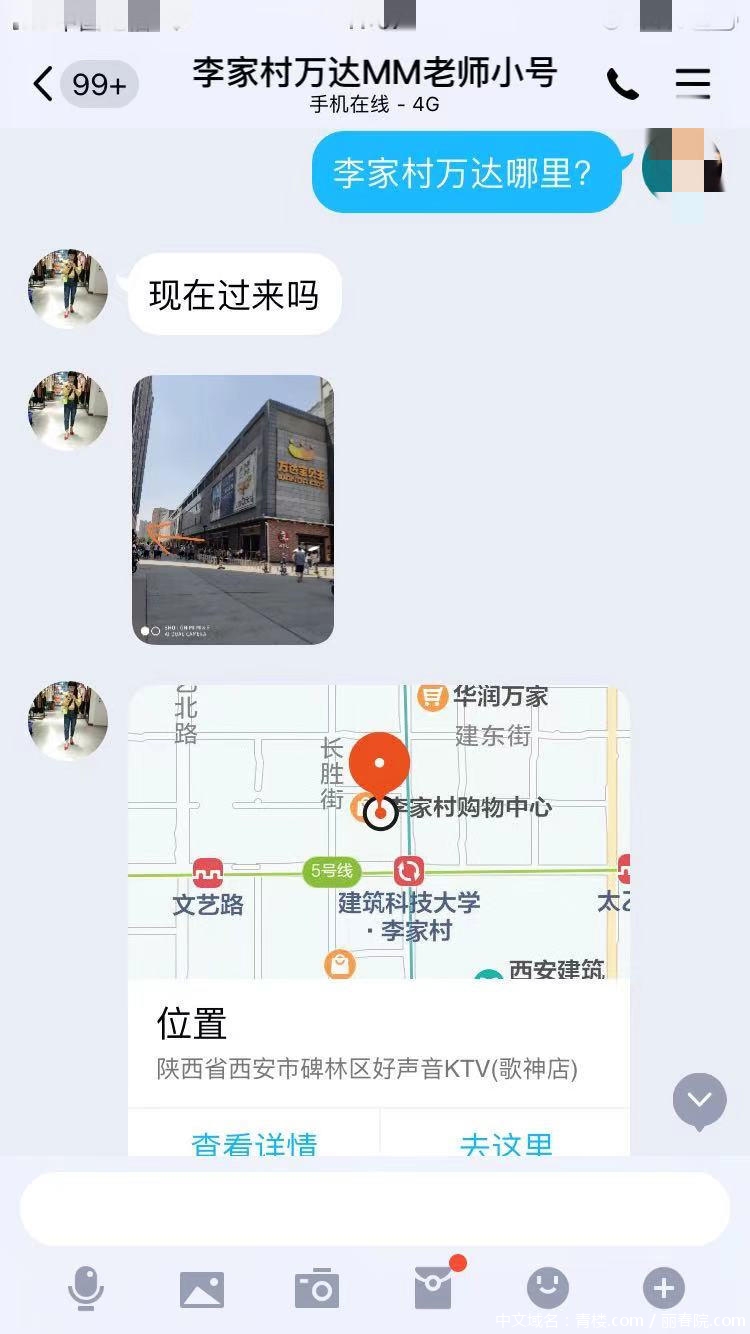Select the bubble reading 现在过来吗
The height and width of the screenshot is (1334, 750).
tap(232, 294)
